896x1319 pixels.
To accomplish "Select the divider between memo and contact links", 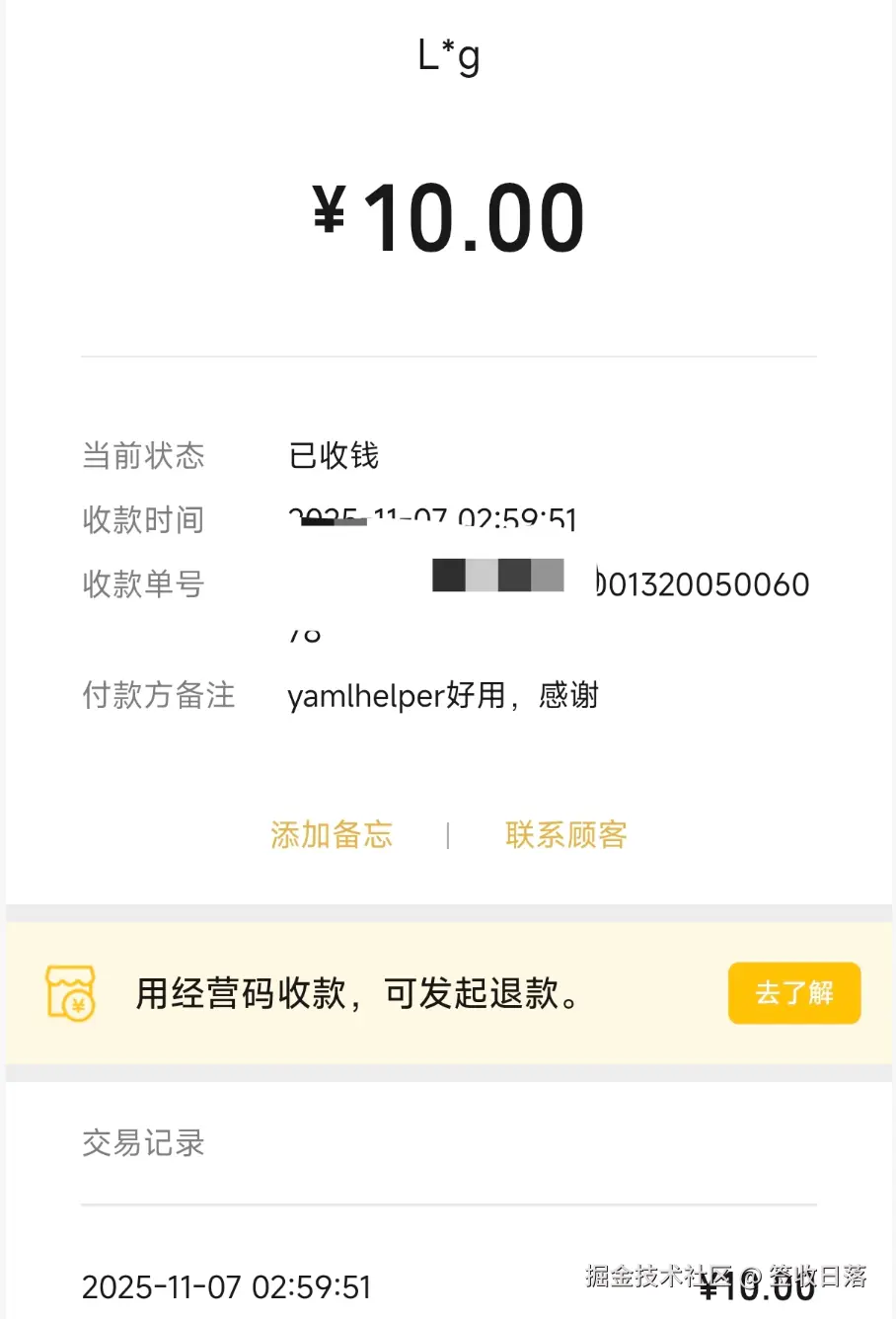I will 449,835.
